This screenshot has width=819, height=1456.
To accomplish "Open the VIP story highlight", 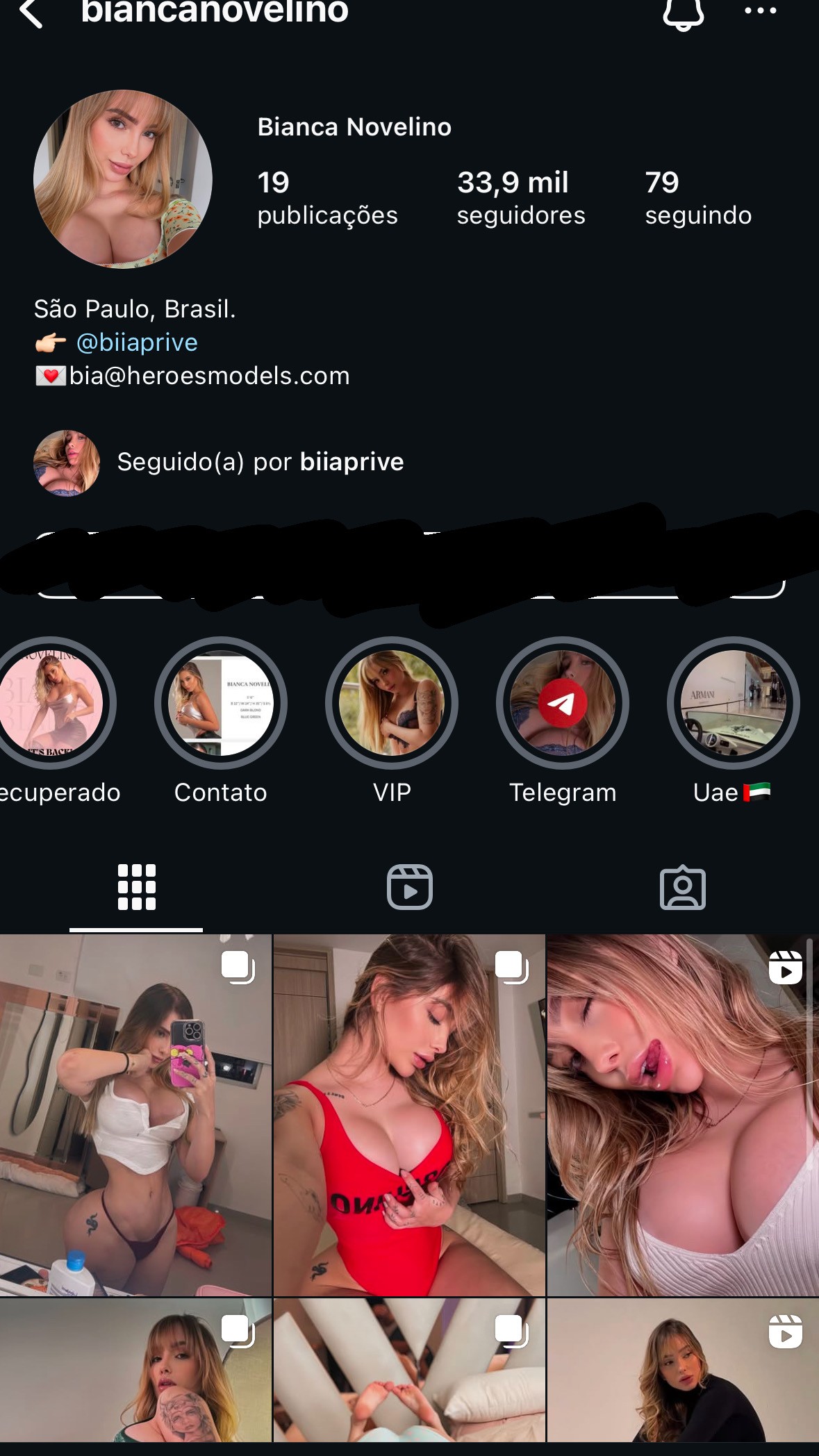I will click(x=392, y=703).
